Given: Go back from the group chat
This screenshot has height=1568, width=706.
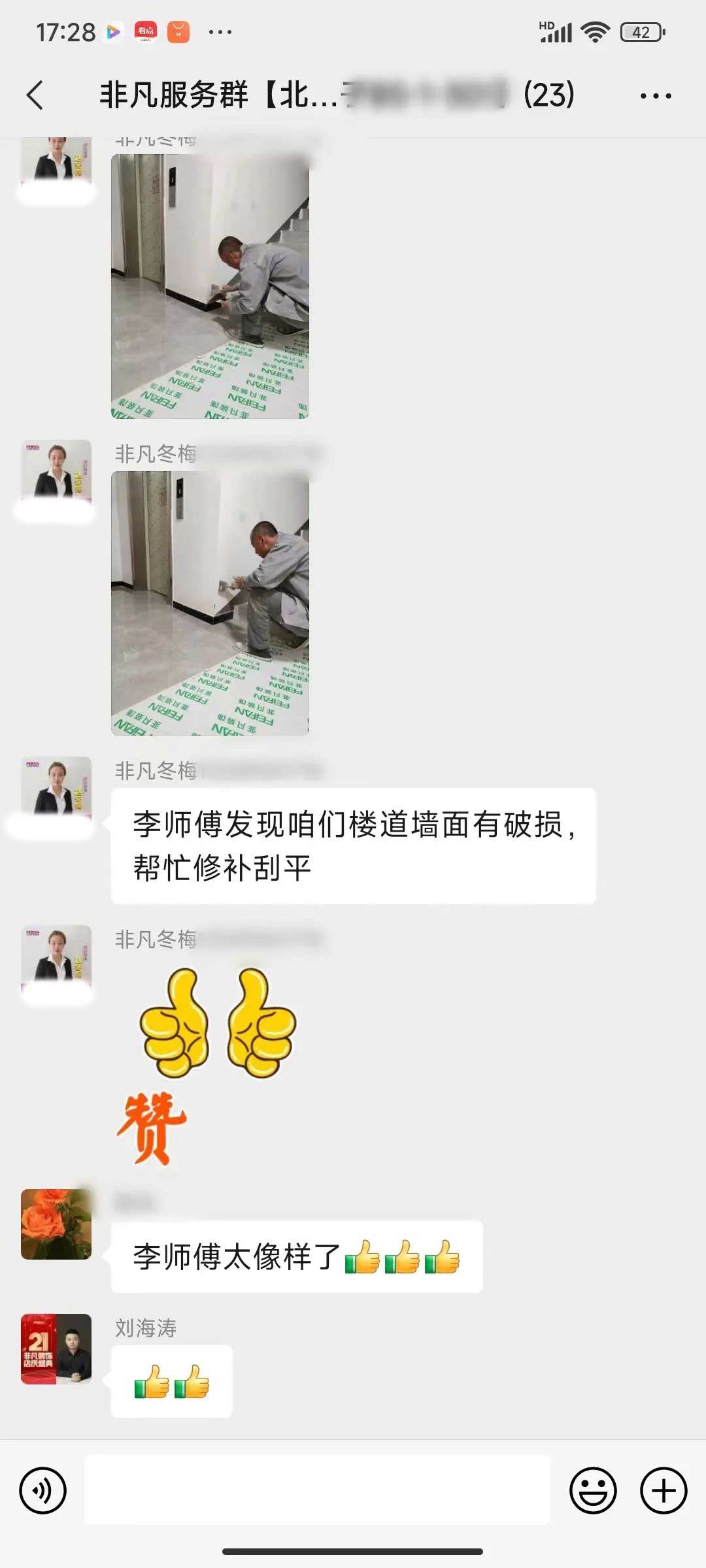Looking at the screenshot, I should (36, 95).
